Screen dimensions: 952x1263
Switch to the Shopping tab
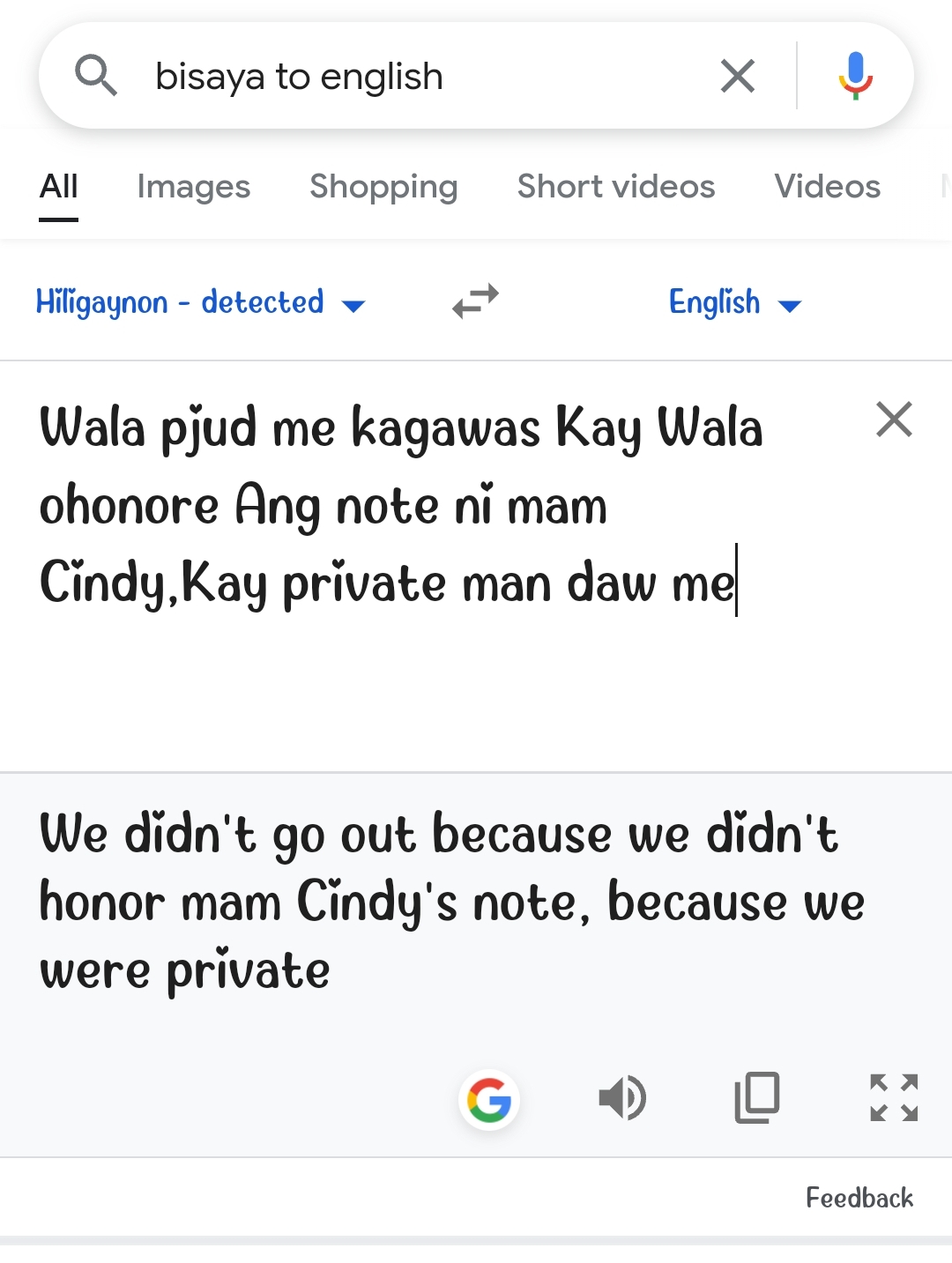[383, 187]
